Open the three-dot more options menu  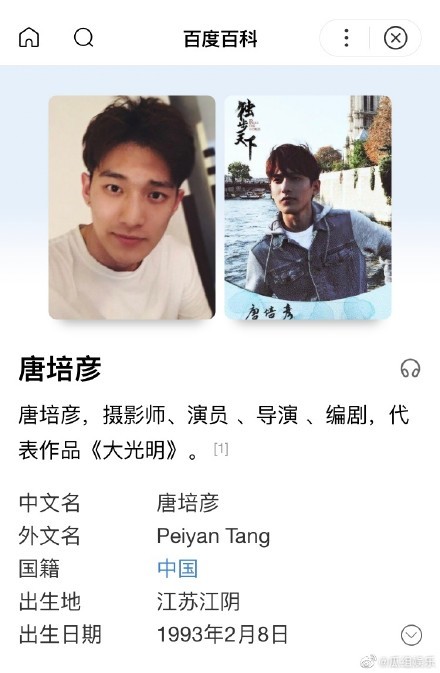[346, 38]
